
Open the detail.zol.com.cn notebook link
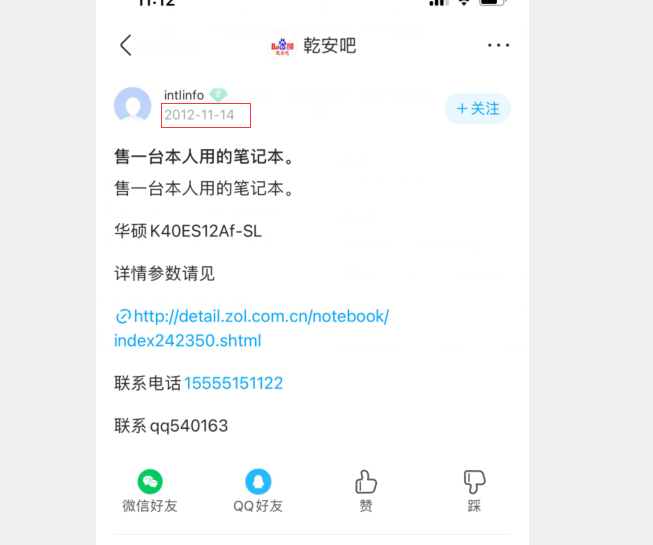(x=252, y=328)
